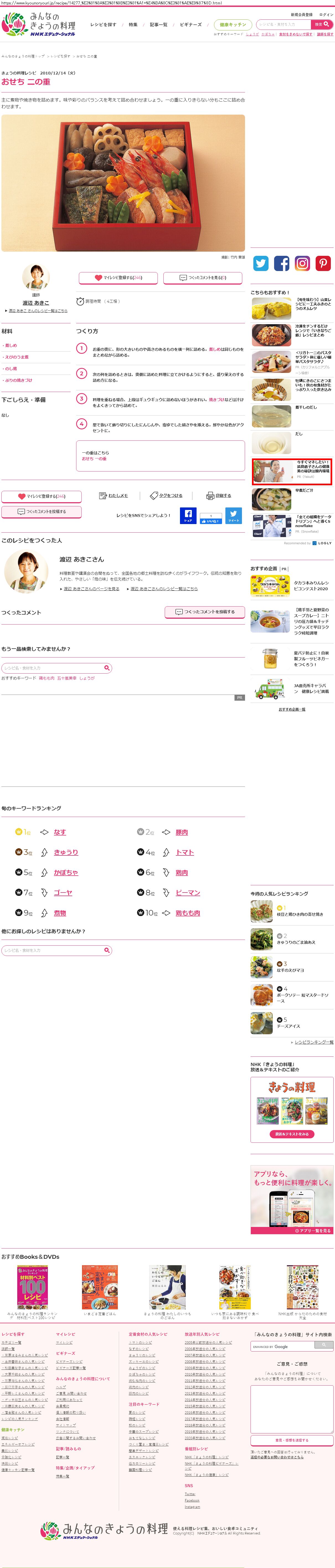
Task: Add recipe via top マイレシピ登録する button
Action: [x=118, y=278]
